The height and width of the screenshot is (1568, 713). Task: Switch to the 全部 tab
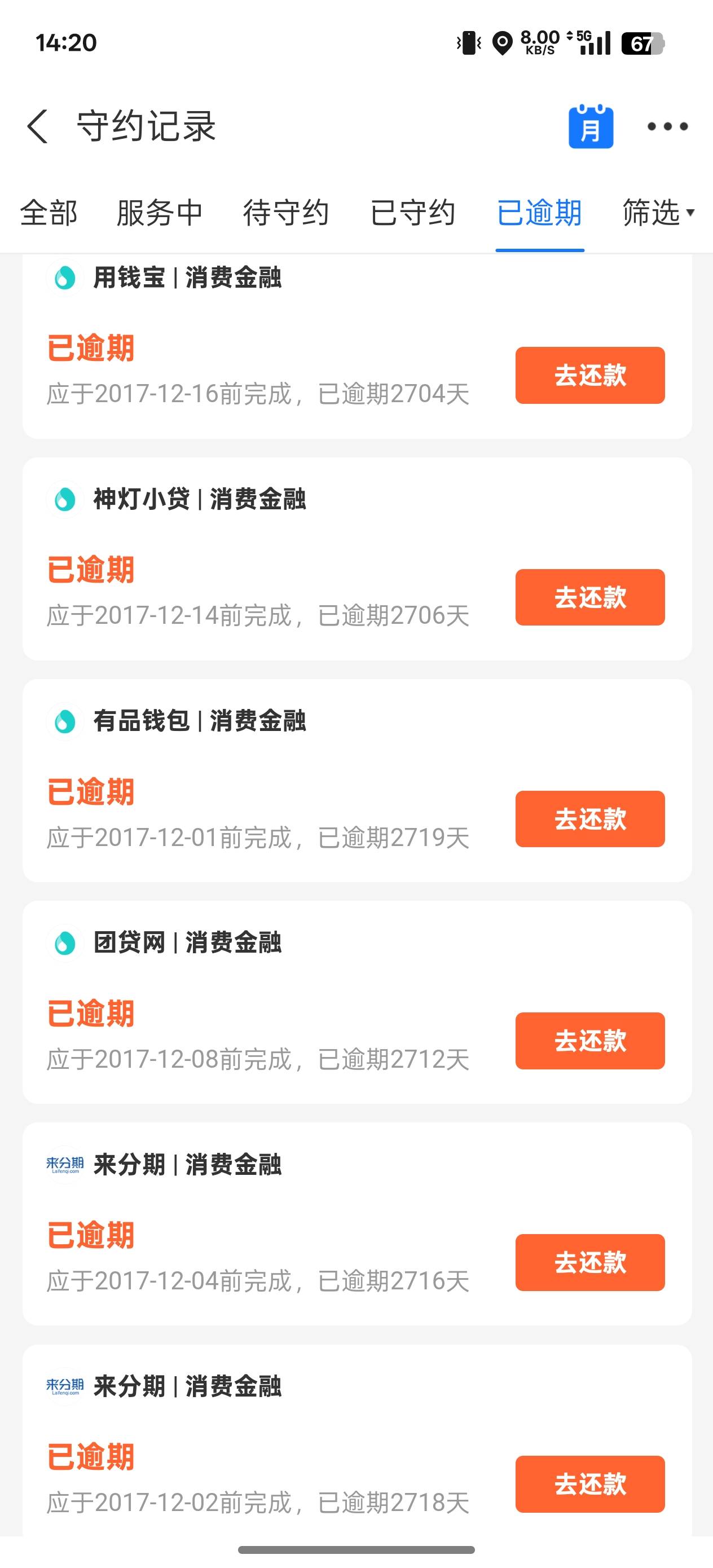tap(49, 213)
